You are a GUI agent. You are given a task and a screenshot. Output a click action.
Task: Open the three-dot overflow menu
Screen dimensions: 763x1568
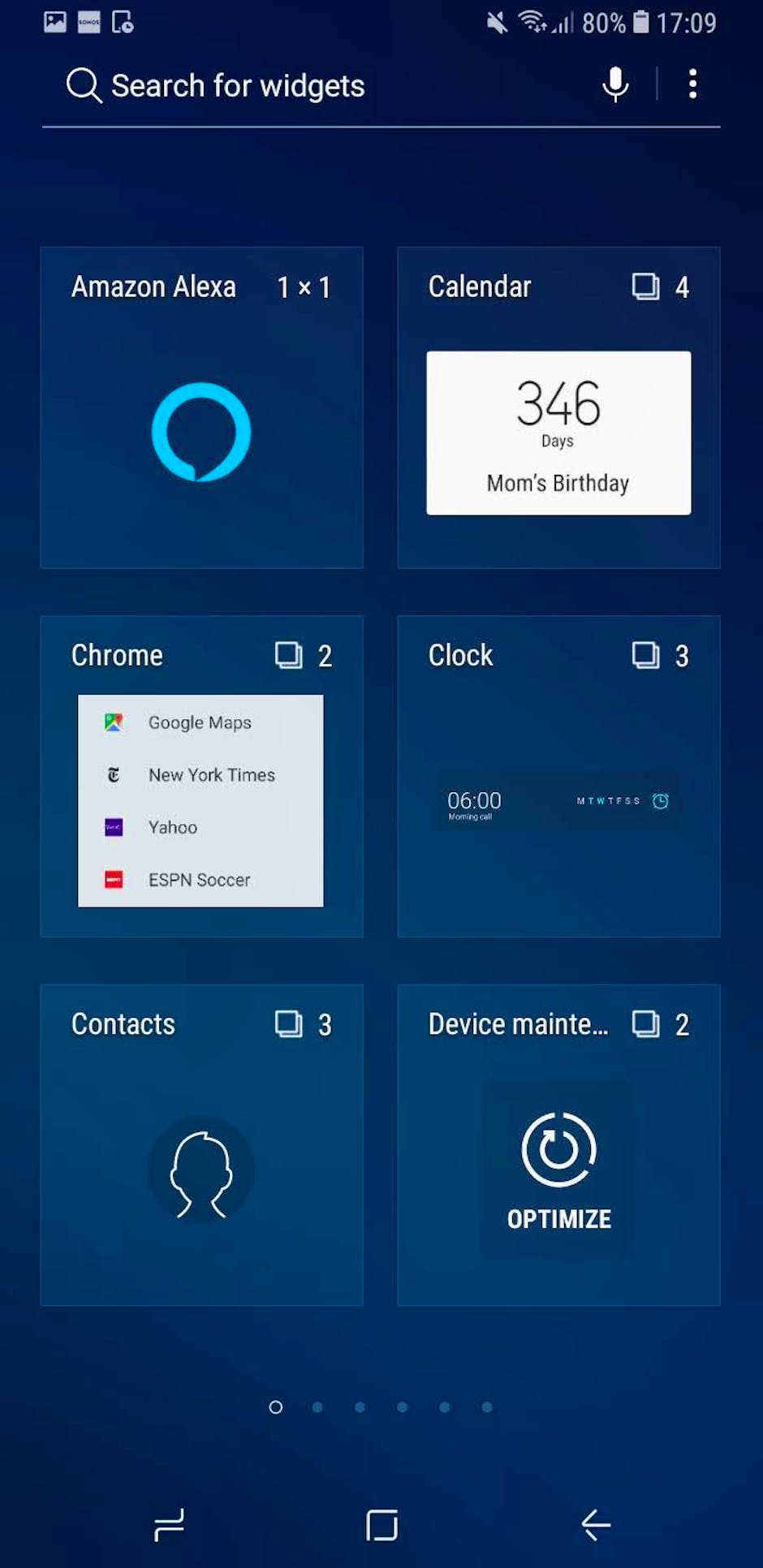pos(692,84)
